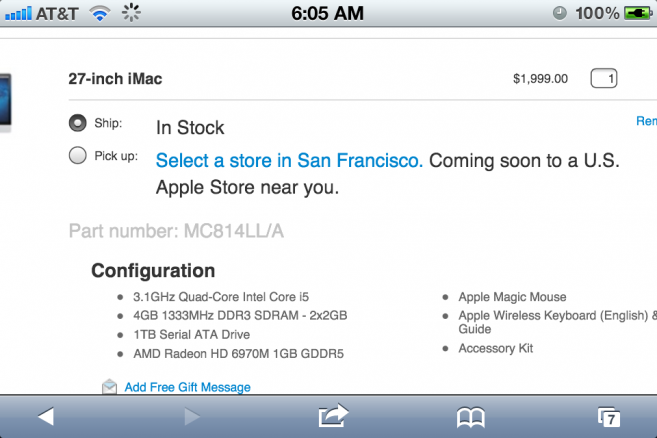Select the Ship radio button
Viewport: 657px width, 438px height.
(x=78, y=123)
